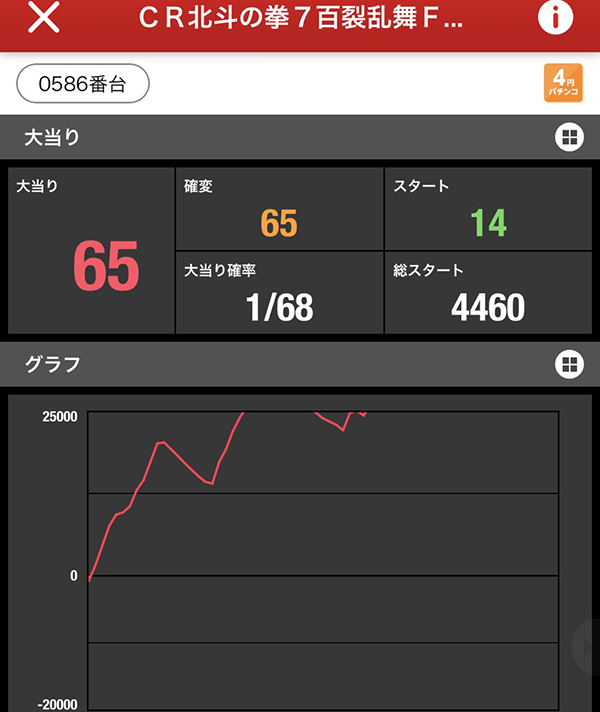Open the info icon in the header
The width and height of the screenshot is (600, 712).
[x=556, y=19]
